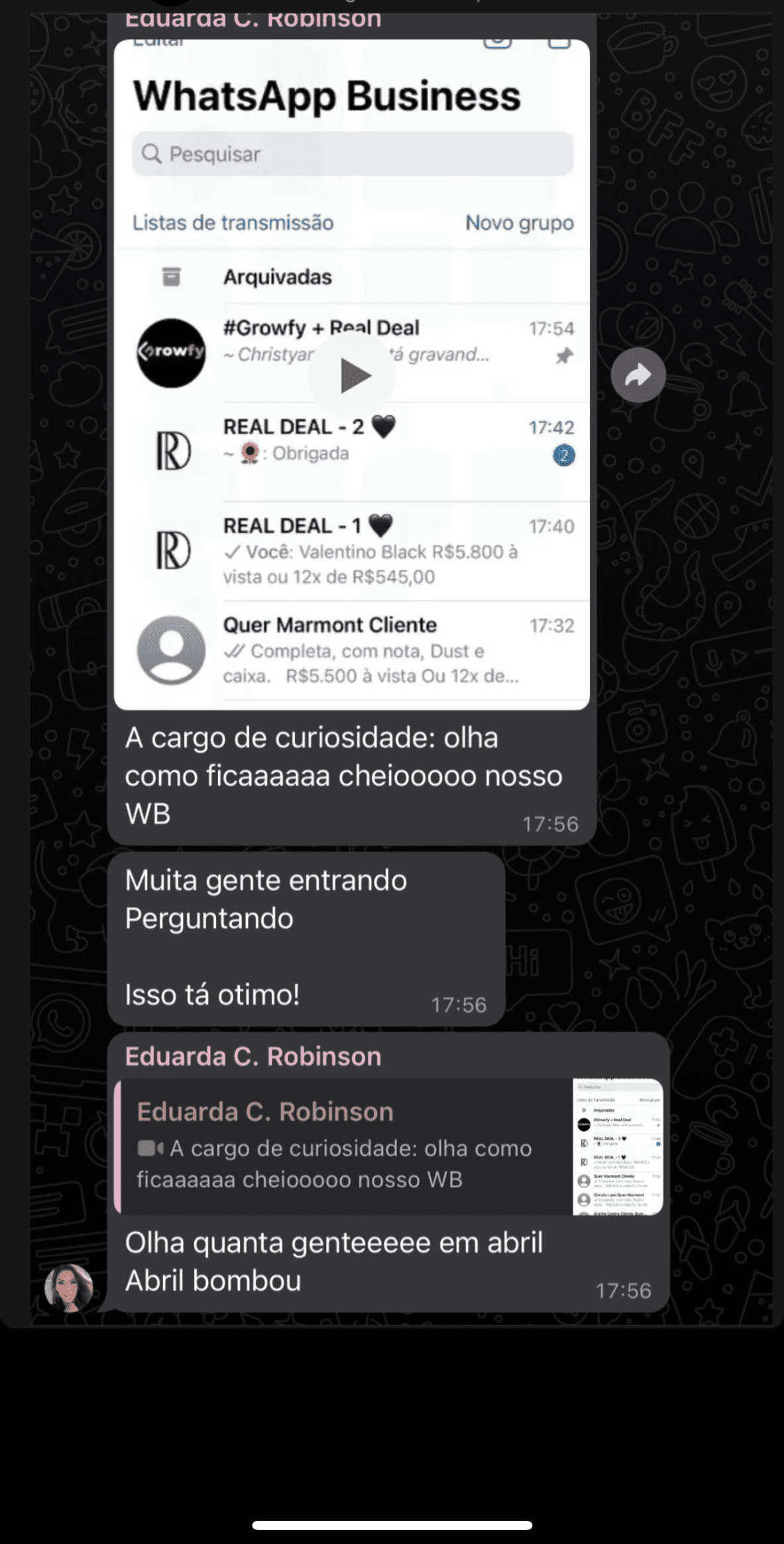Screen dimensions: 784x1544
Task: Open Eduarda C. Robinson's name above the quoted reply
Action: [253, 1056]
